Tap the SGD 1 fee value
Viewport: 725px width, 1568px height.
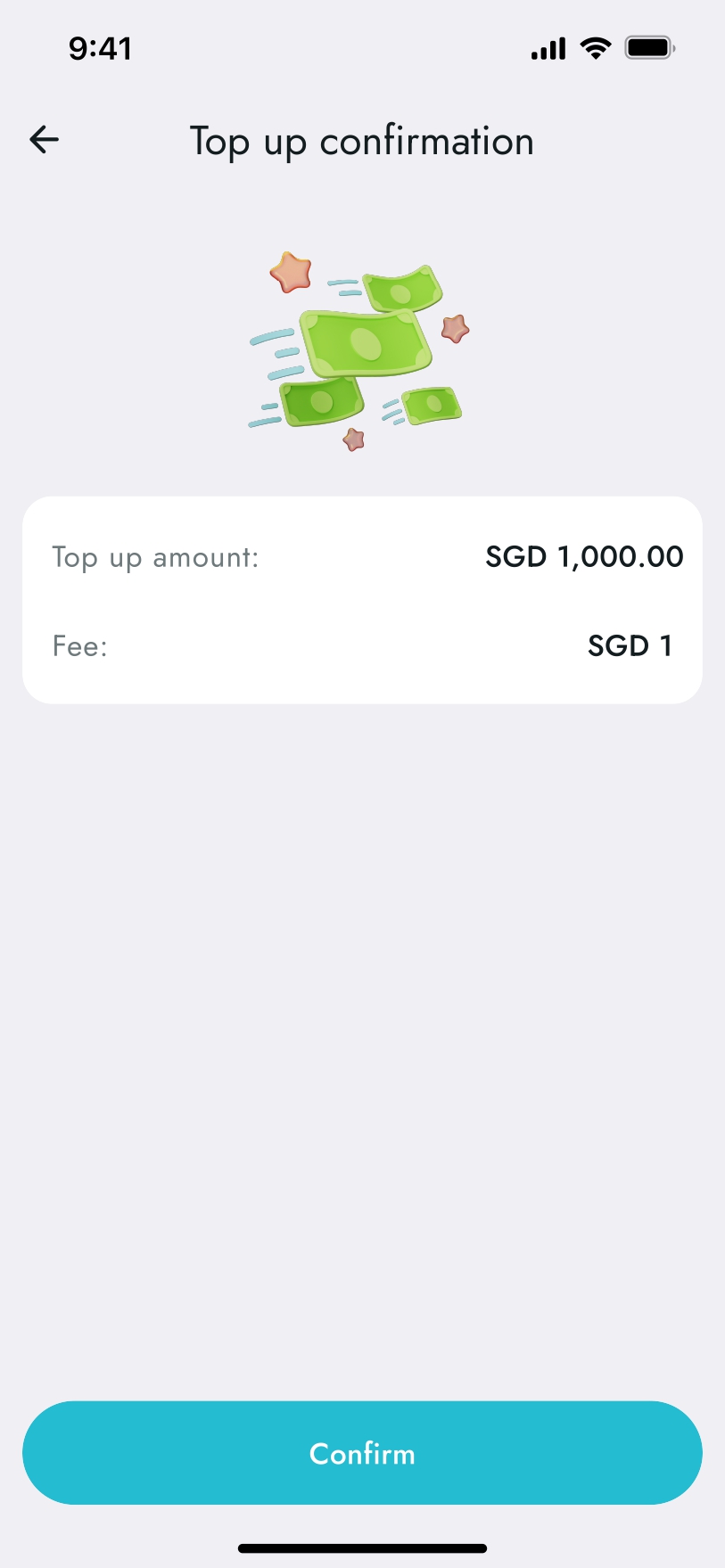630,645
